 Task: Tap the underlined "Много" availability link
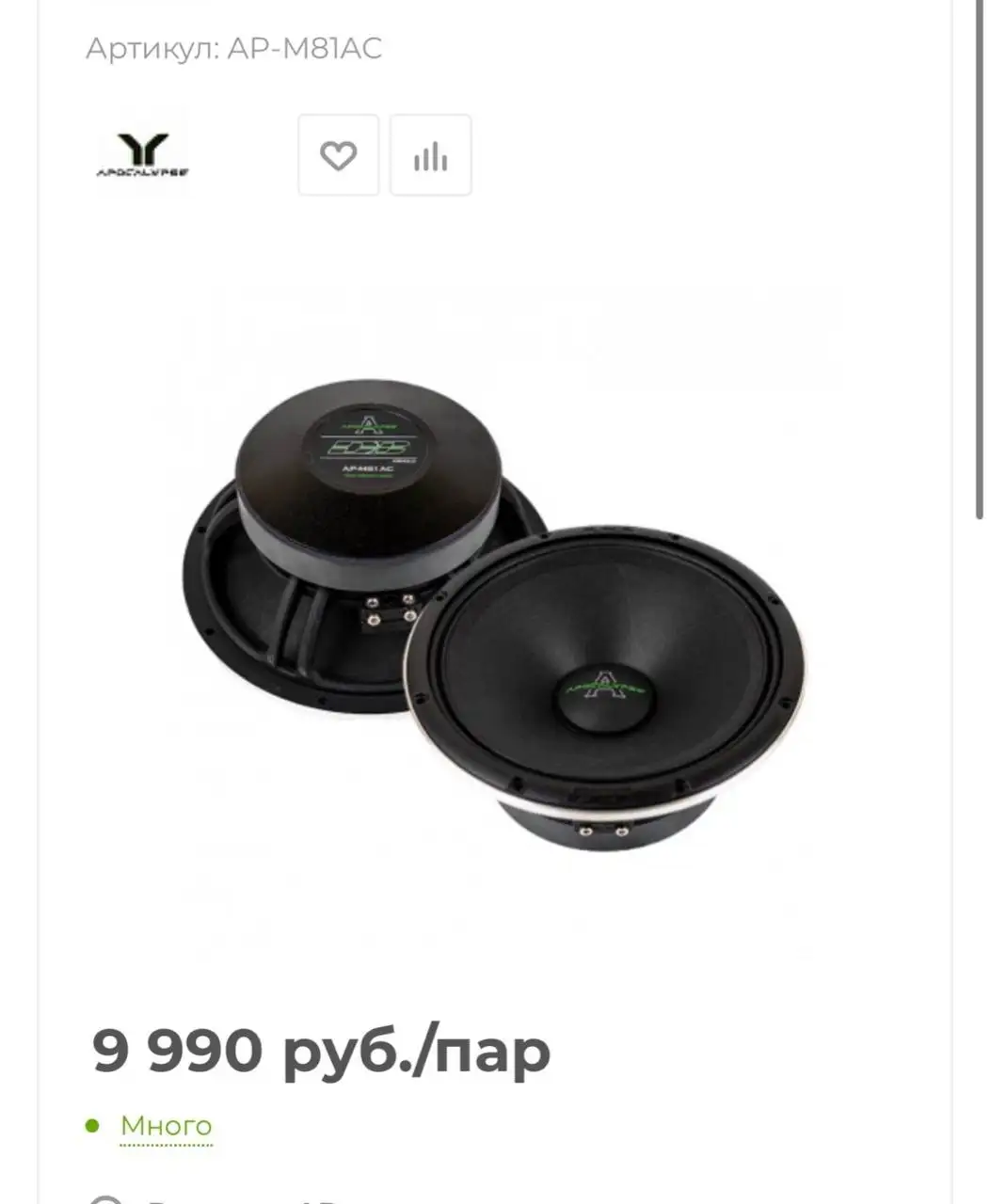(166, 1126)
